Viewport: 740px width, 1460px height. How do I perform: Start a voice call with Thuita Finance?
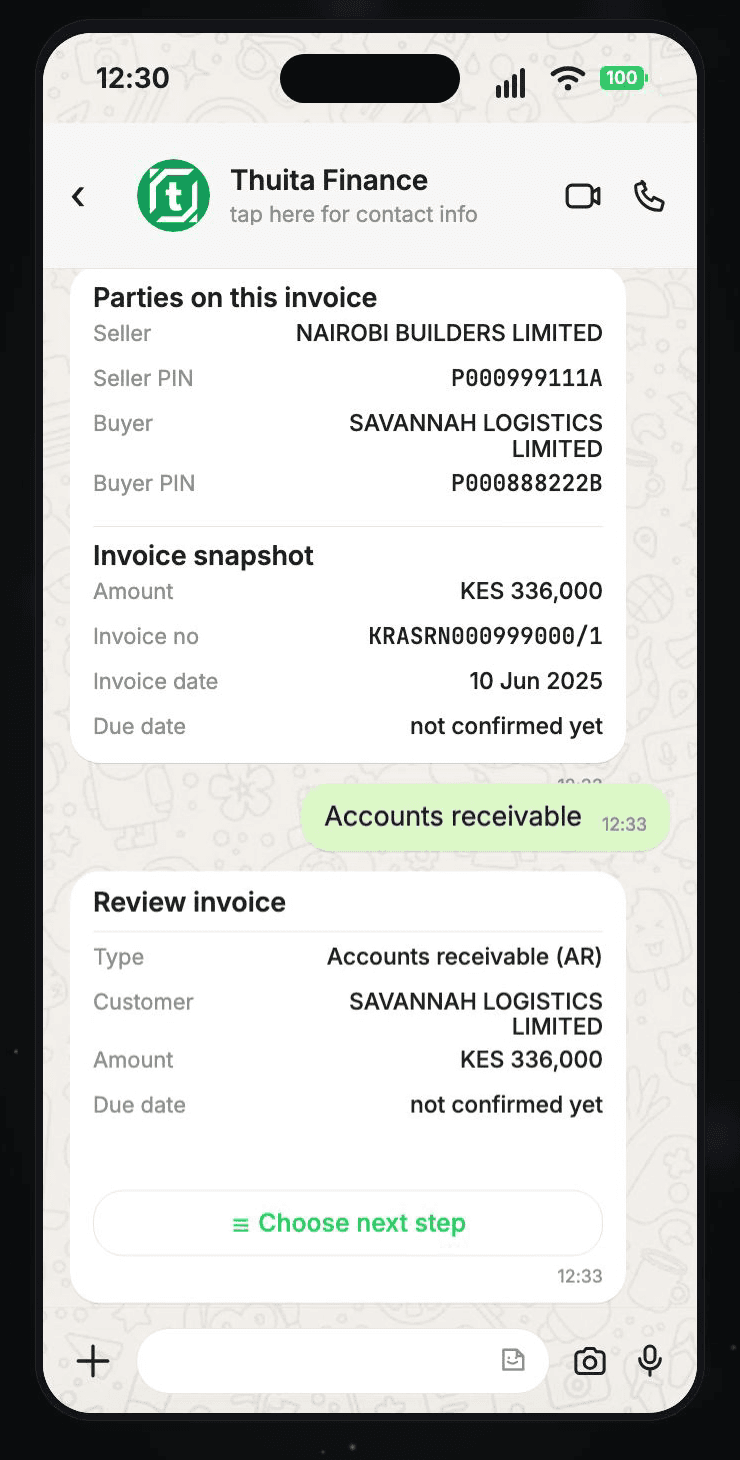(x=649, y=196)
